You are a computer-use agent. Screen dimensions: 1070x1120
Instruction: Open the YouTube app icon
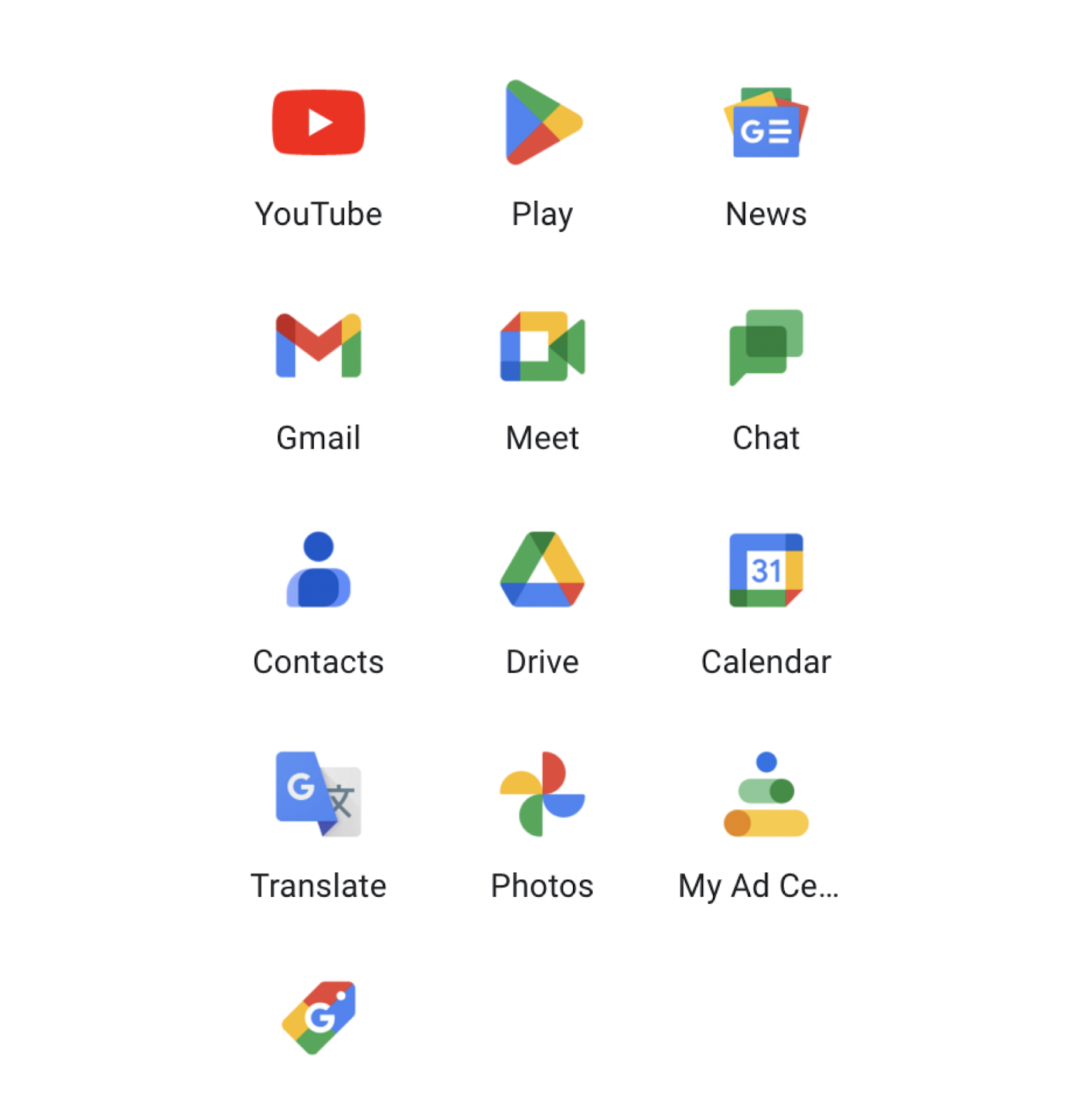[x=319, y=120]
